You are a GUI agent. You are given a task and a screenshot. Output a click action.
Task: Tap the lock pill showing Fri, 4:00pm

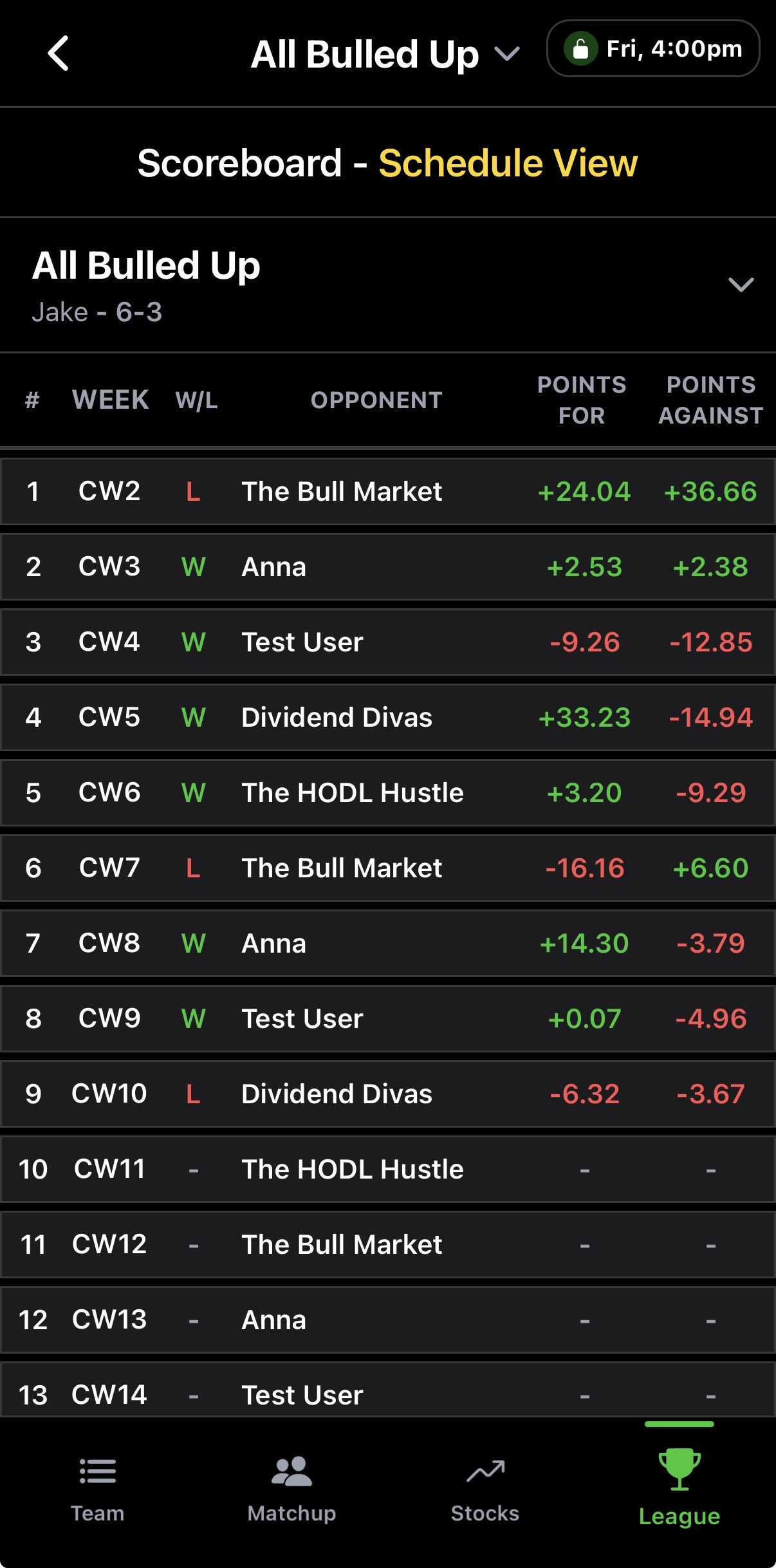pos(652,48)
